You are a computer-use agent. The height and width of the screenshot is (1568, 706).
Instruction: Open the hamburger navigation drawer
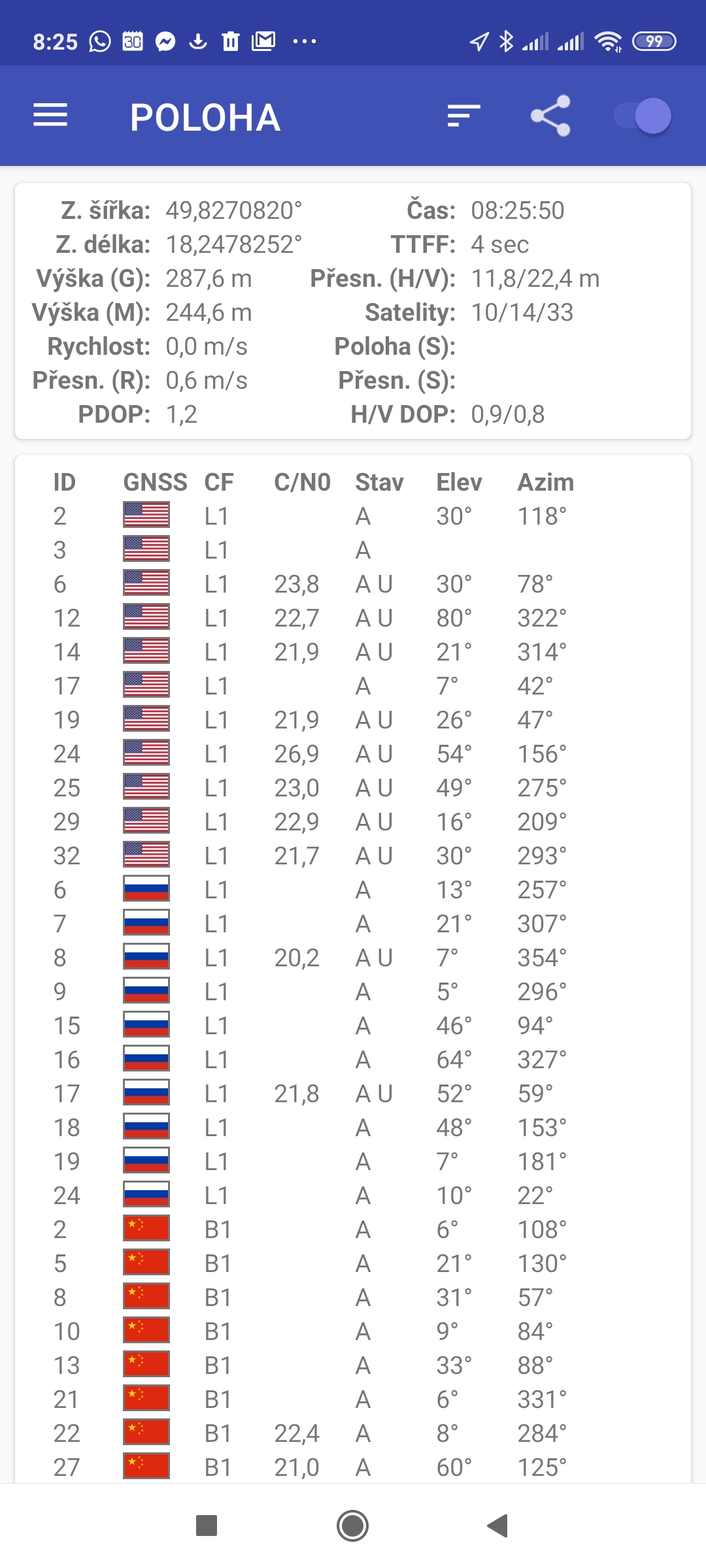click(50, 116)
